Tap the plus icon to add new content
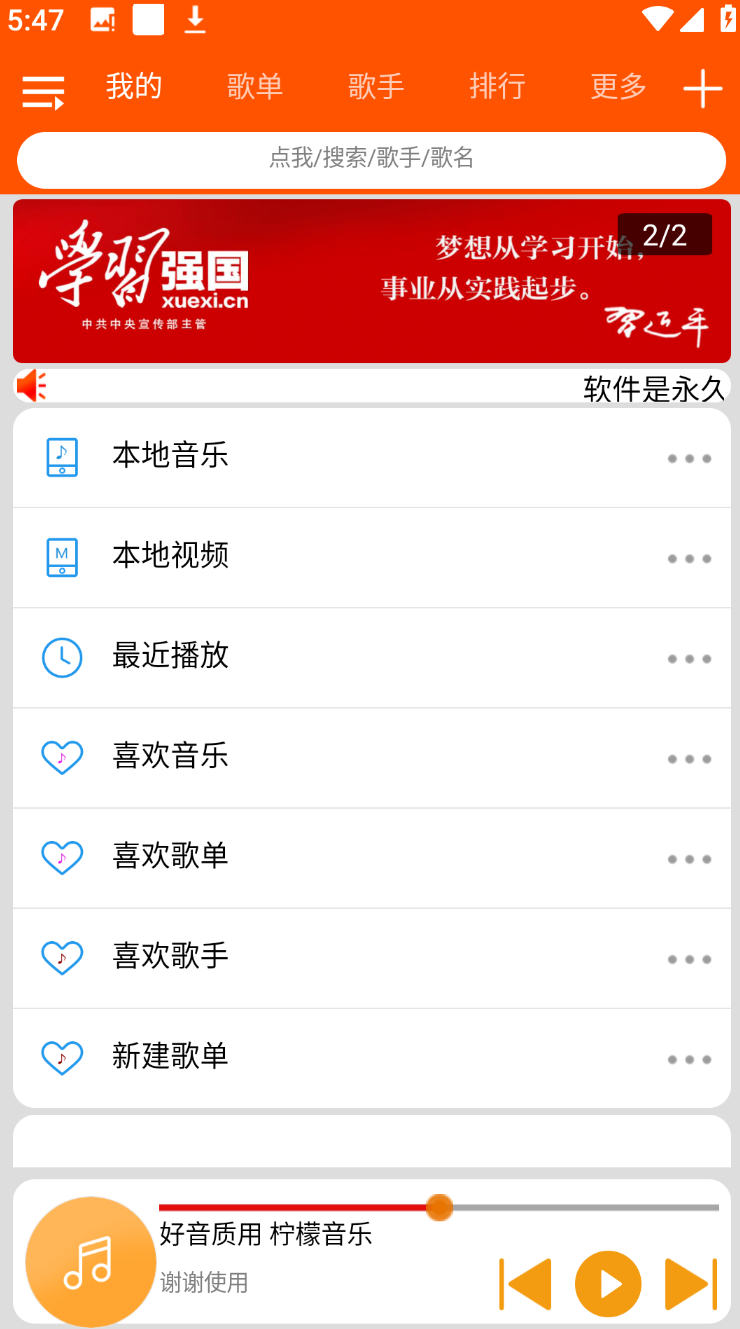 (x=703, y=88)
